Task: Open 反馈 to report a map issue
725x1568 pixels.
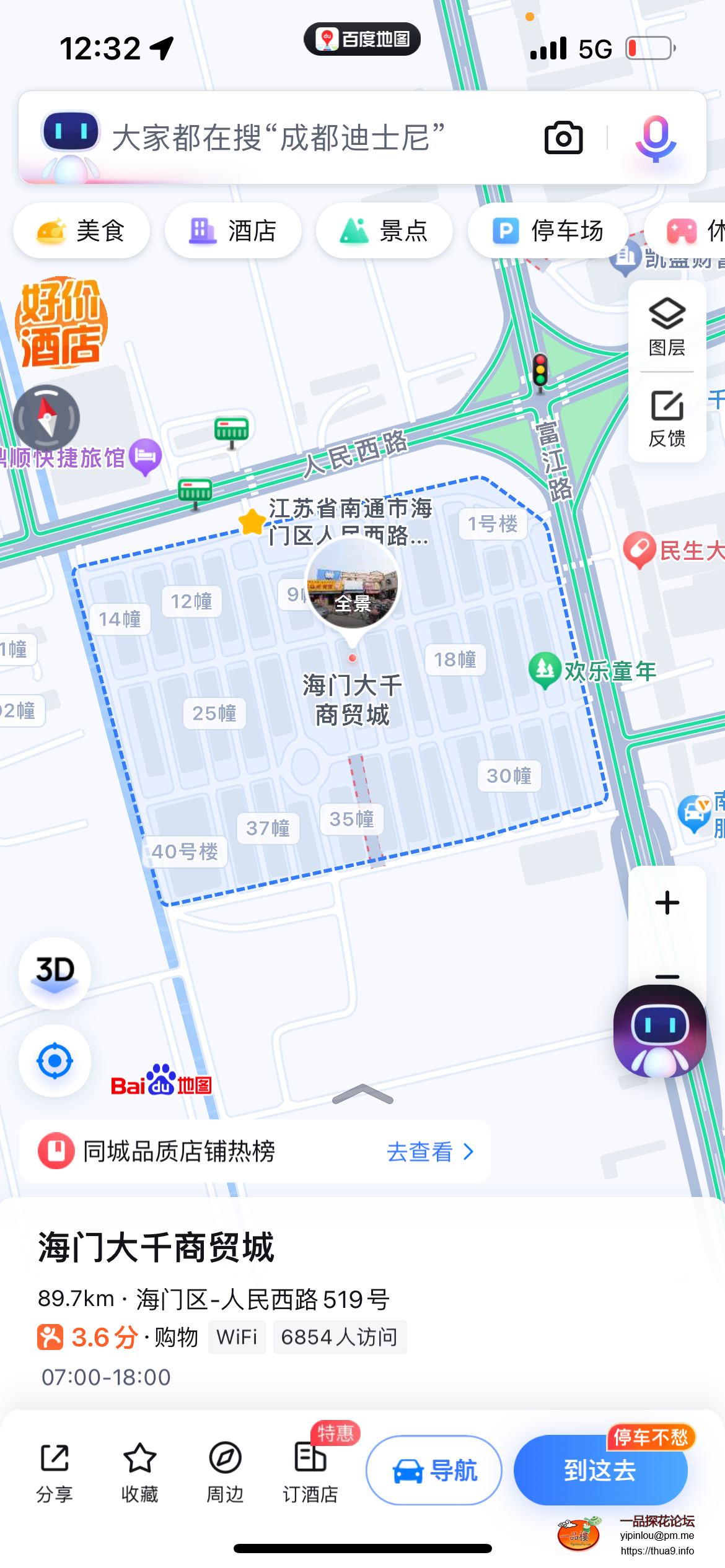Action: [x=667, y=418]
